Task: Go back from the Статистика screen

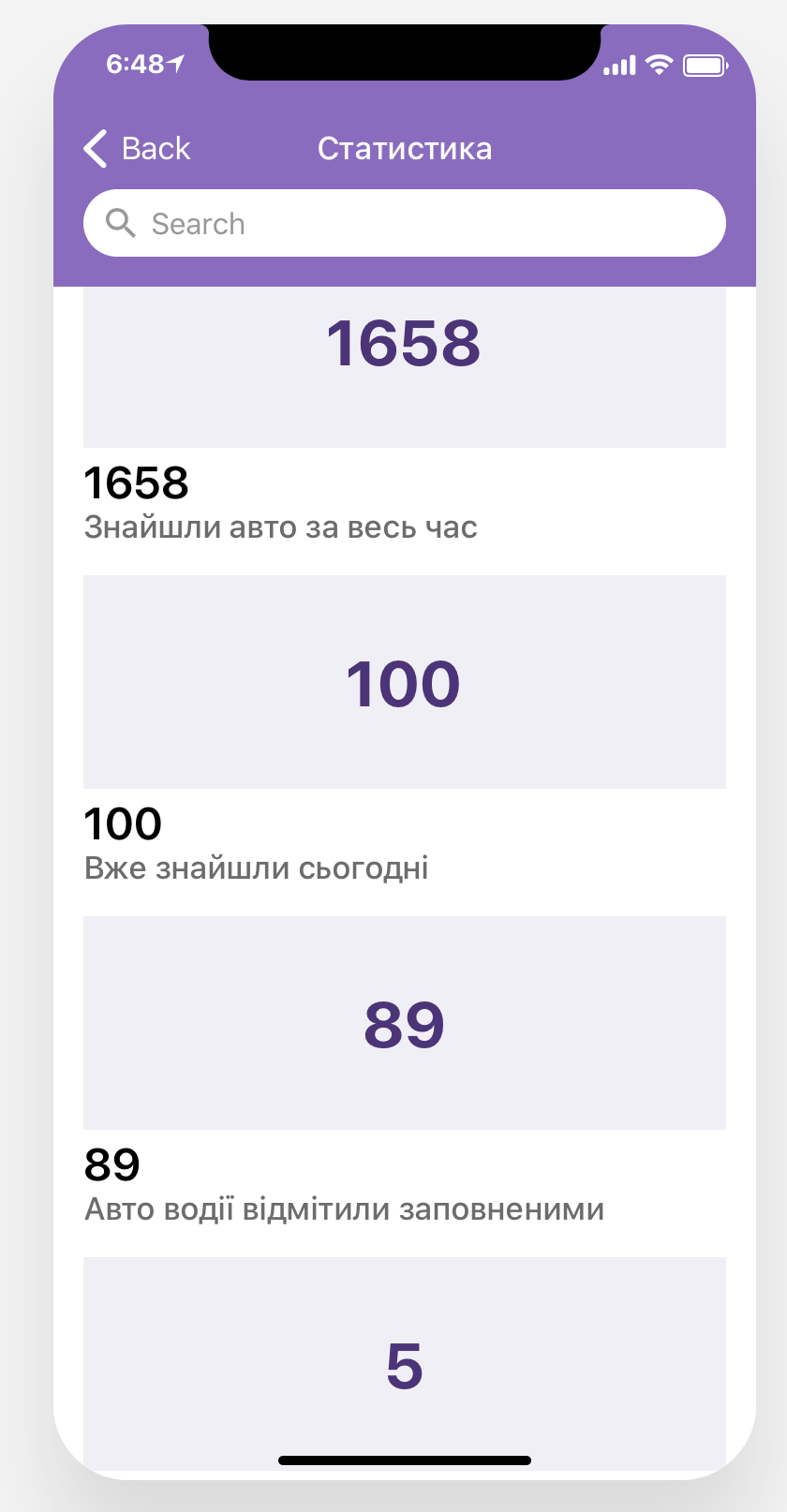Action: coord(137,148)
